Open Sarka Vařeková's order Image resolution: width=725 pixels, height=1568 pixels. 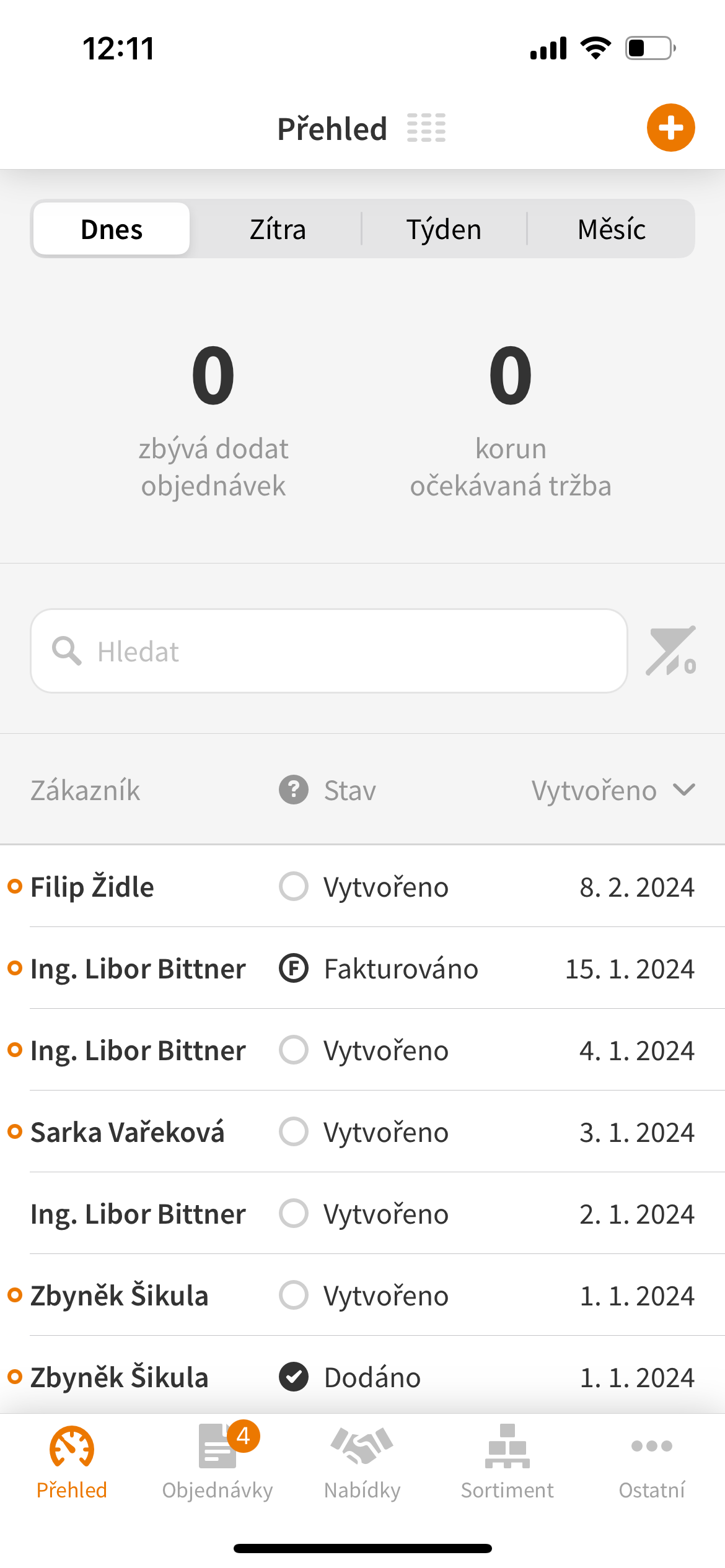tap(362, 1132)
